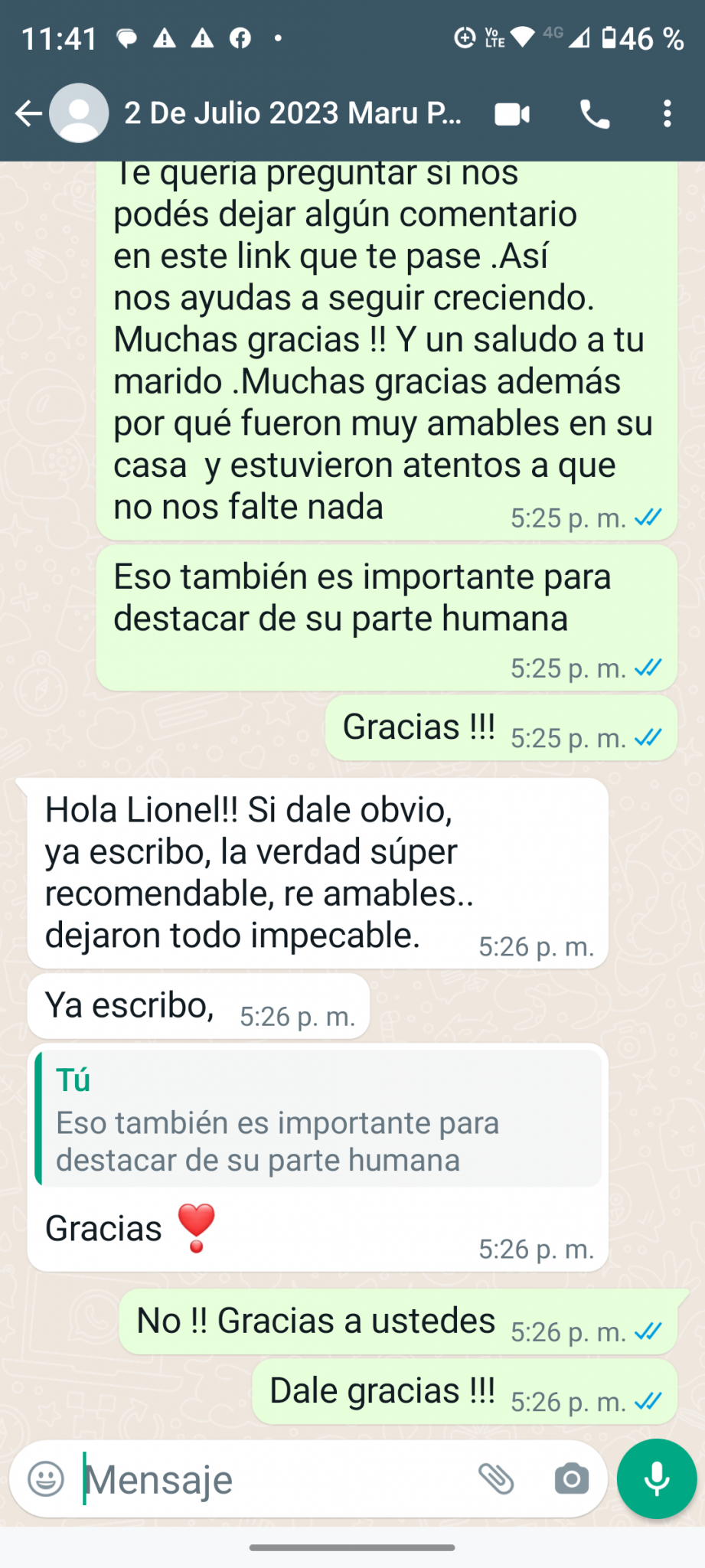Record a voice message with the microphone
Image resolution: width=705 pixels, height=1568 pixels.
pos(657,1478)
